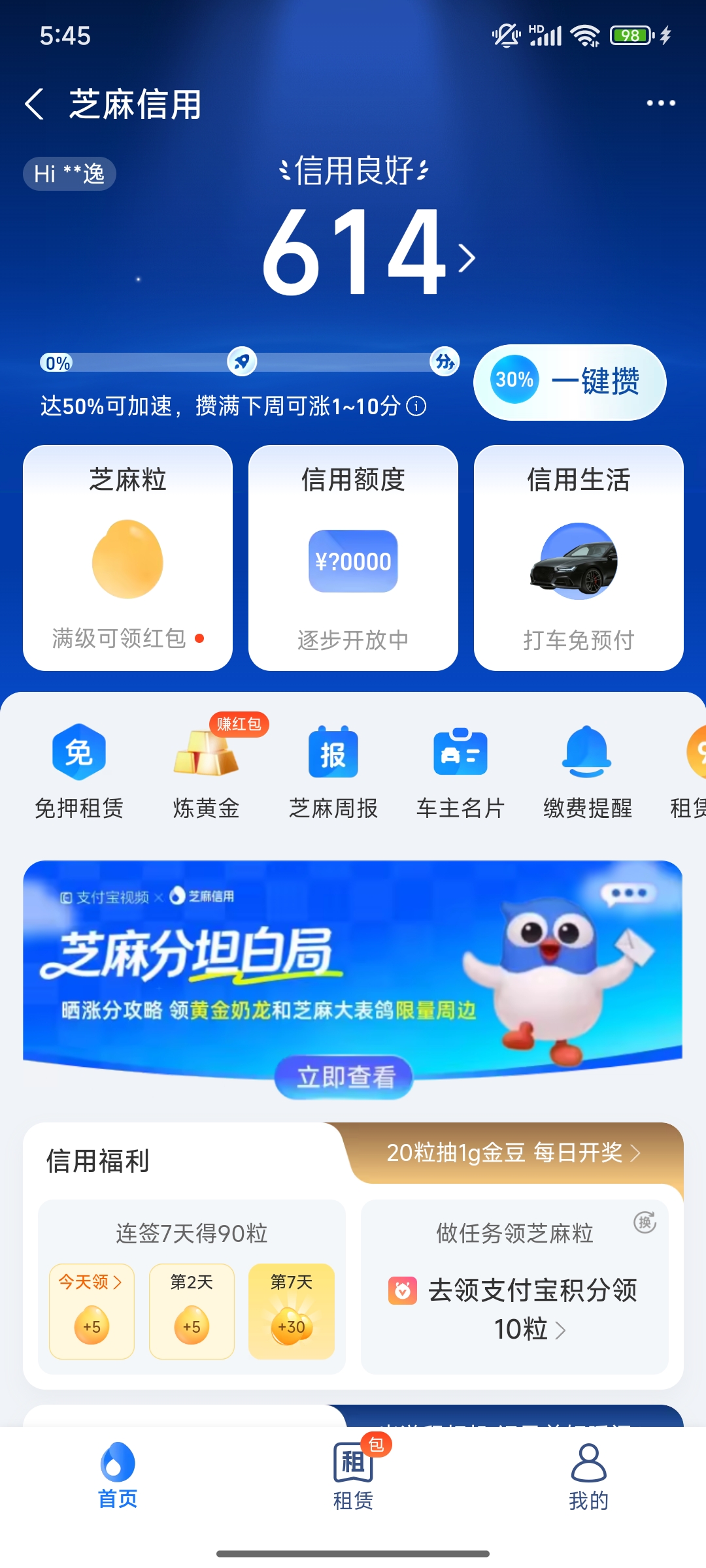Refresh tasks with the 换 icon
Viewport: 706px width, 1568px height.
[645, 1222]
